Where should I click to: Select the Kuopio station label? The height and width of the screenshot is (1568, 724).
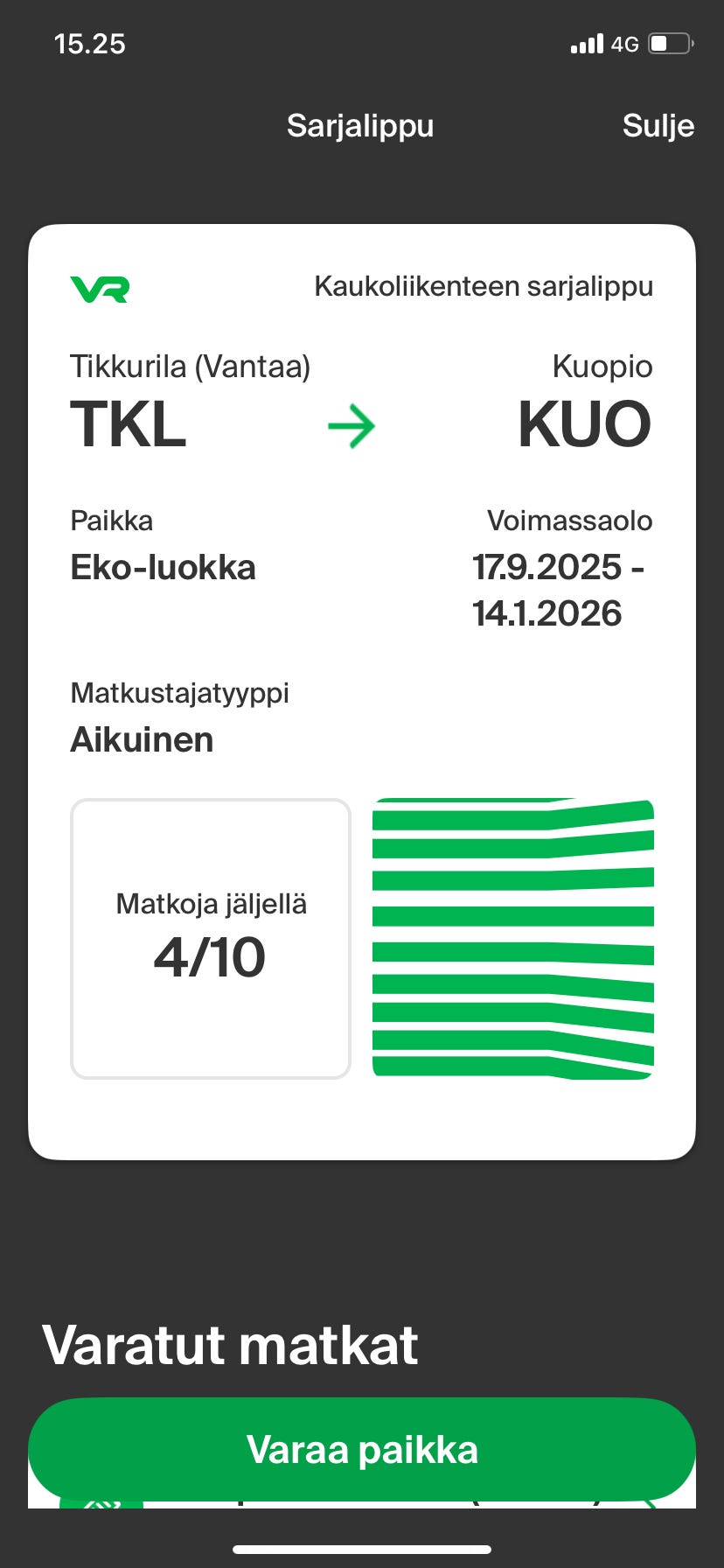coord(602,367)
